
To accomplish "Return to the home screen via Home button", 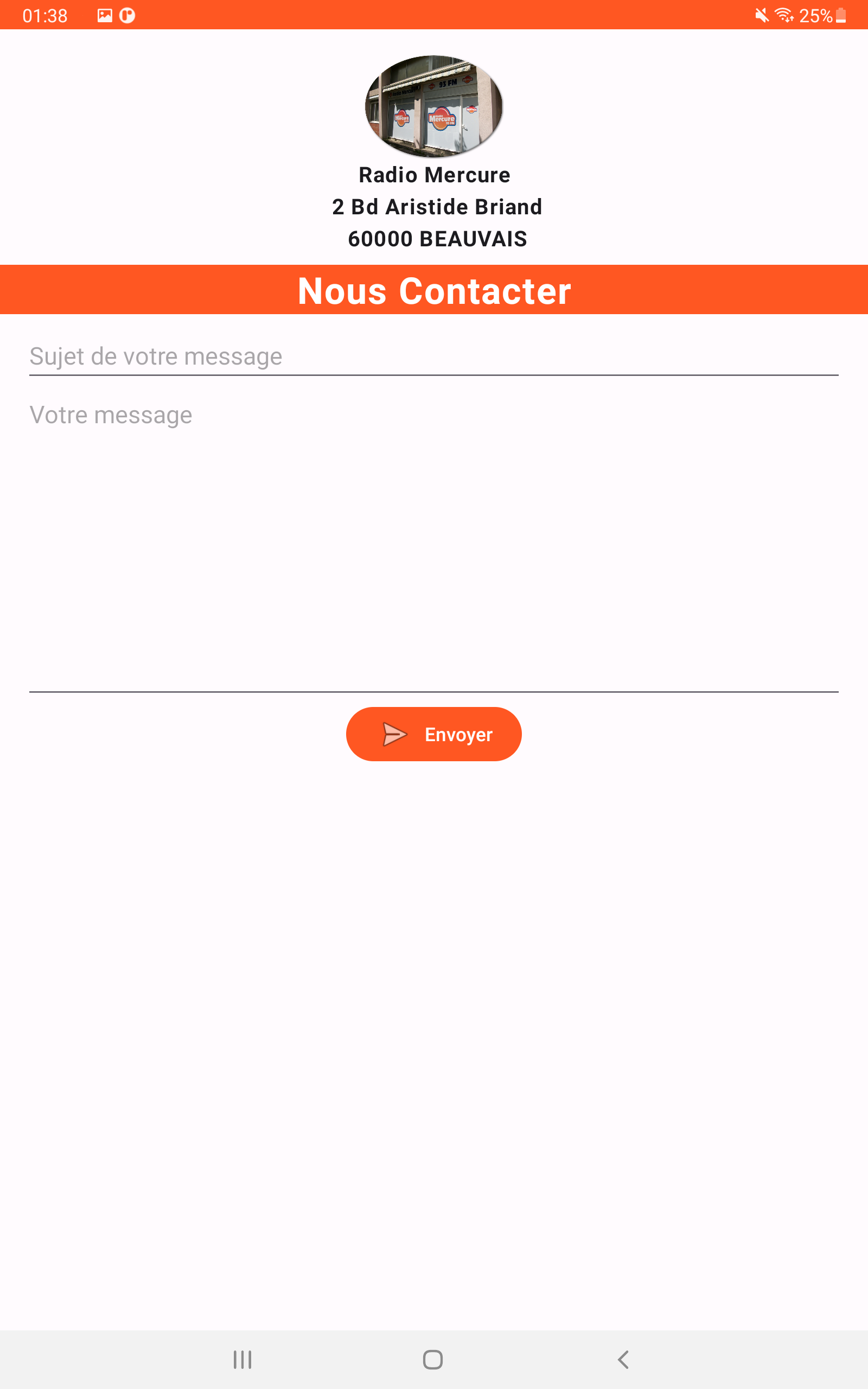I will 433,1359.
